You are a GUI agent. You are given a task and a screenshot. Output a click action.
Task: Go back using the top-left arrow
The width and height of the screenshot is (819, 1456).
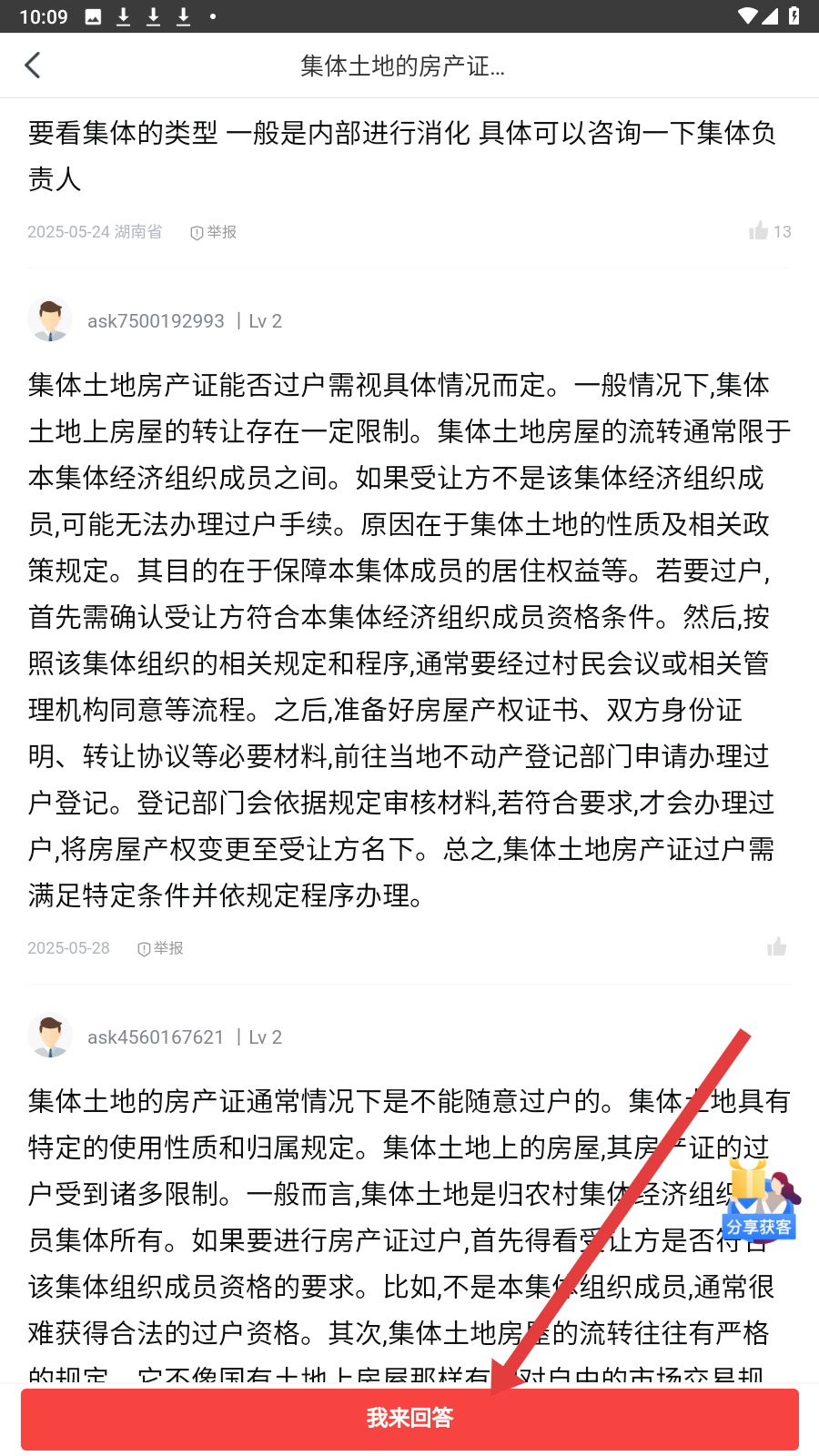tap(33, 66)
